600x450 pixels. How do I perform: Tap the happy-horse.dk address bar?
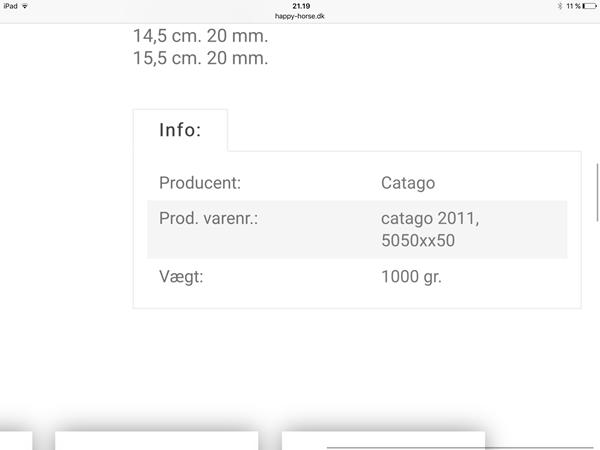coord(300,16)
